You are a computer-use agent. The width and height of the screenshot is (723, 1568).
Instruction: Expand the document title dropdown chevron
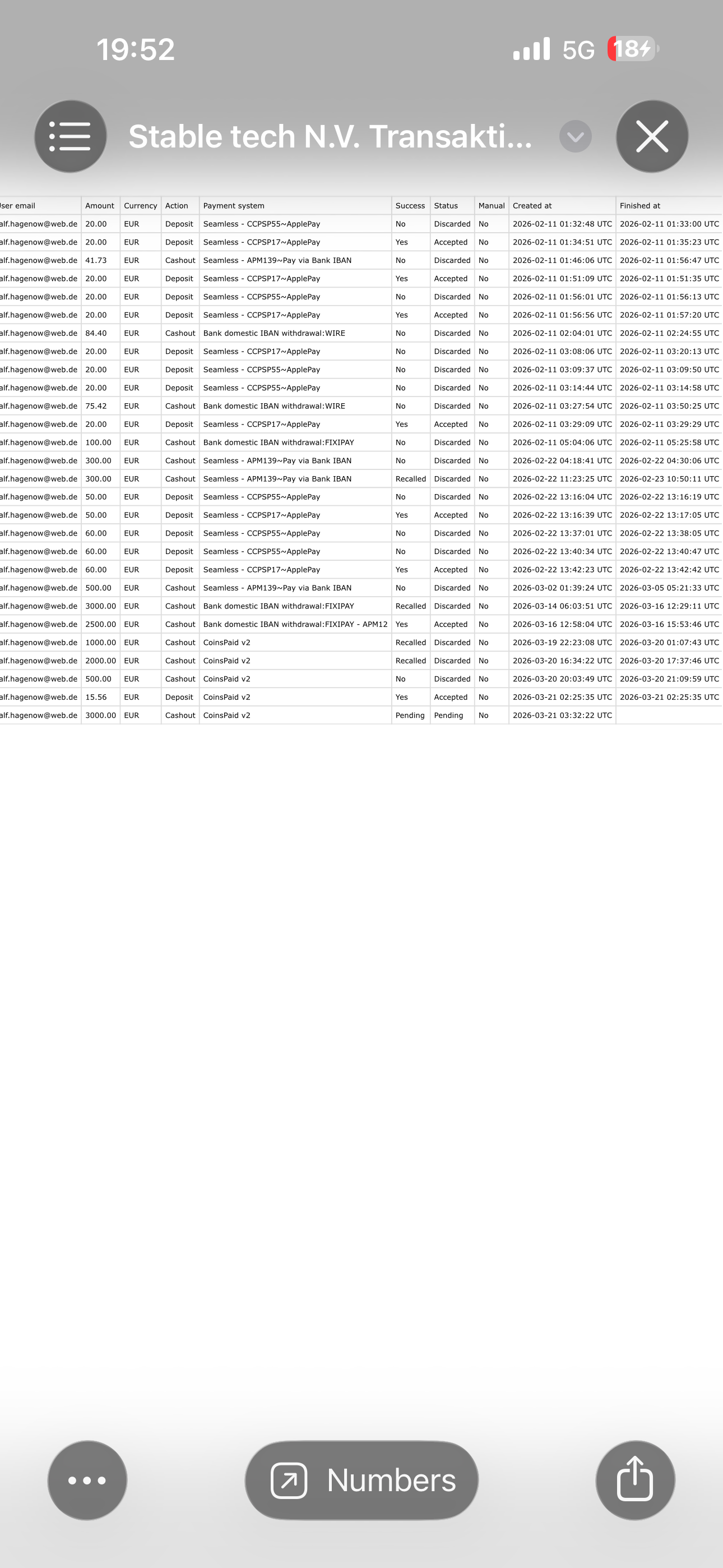(x=575, y=136)
